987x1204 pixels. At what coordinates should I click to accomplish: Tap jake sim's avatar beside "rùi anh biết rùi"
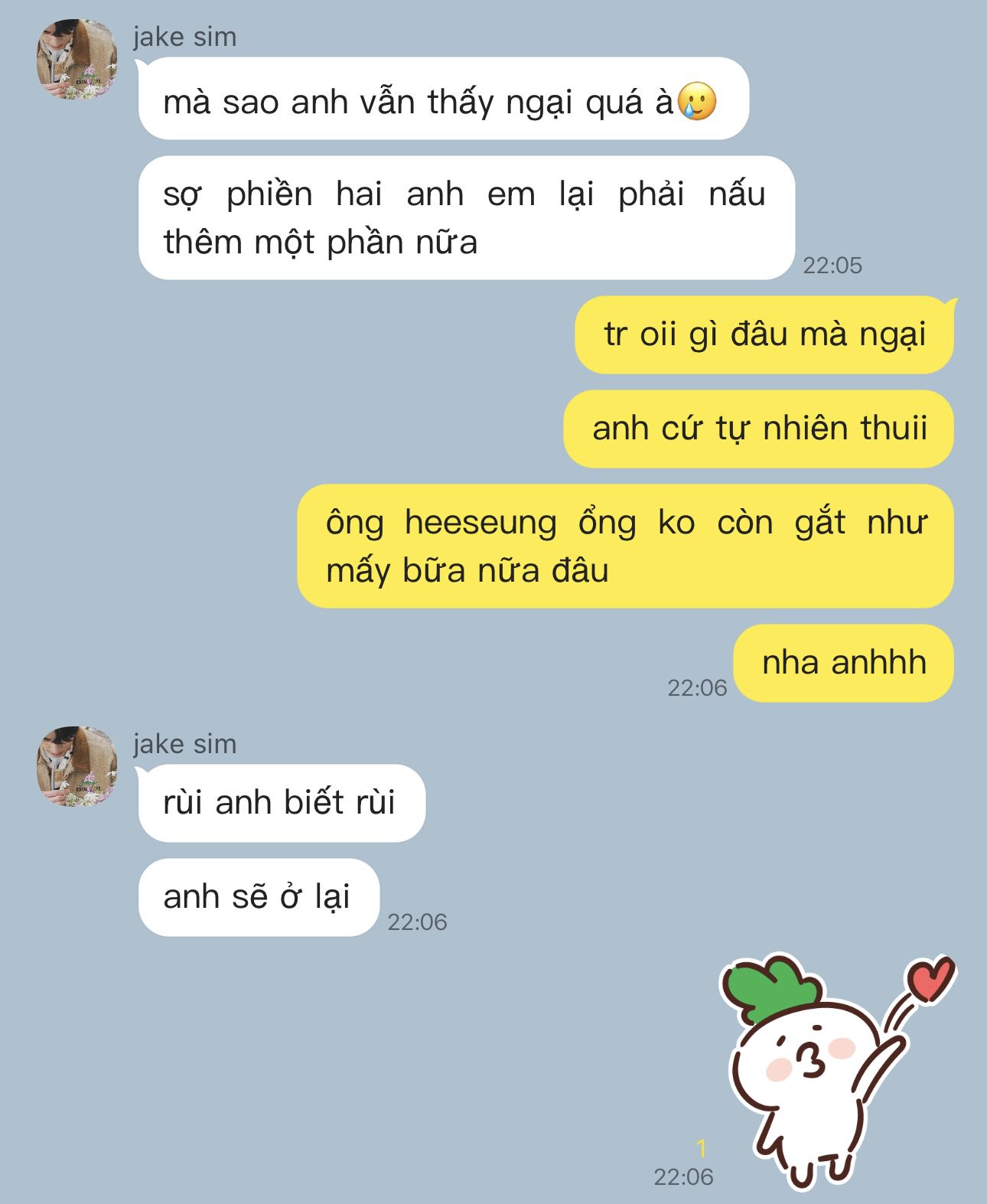point(77,766)
